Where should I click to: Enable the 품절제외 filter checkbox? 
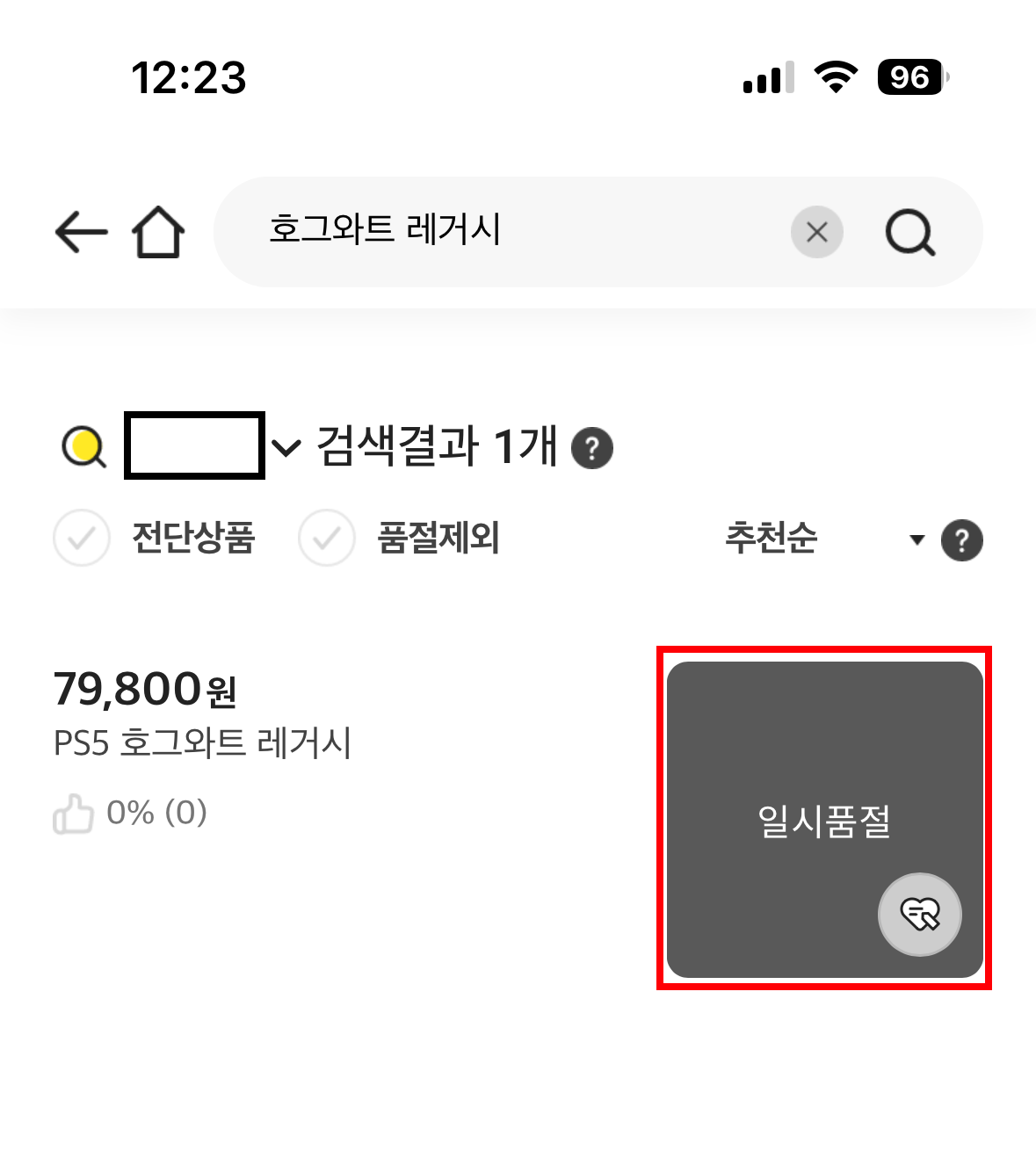tap(326, 538)
